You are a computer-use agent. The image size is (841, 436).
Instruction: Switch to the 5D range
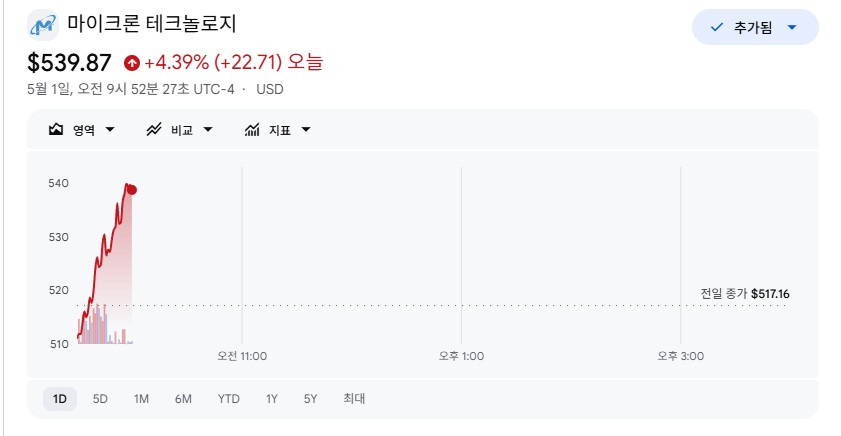[100, 399]
